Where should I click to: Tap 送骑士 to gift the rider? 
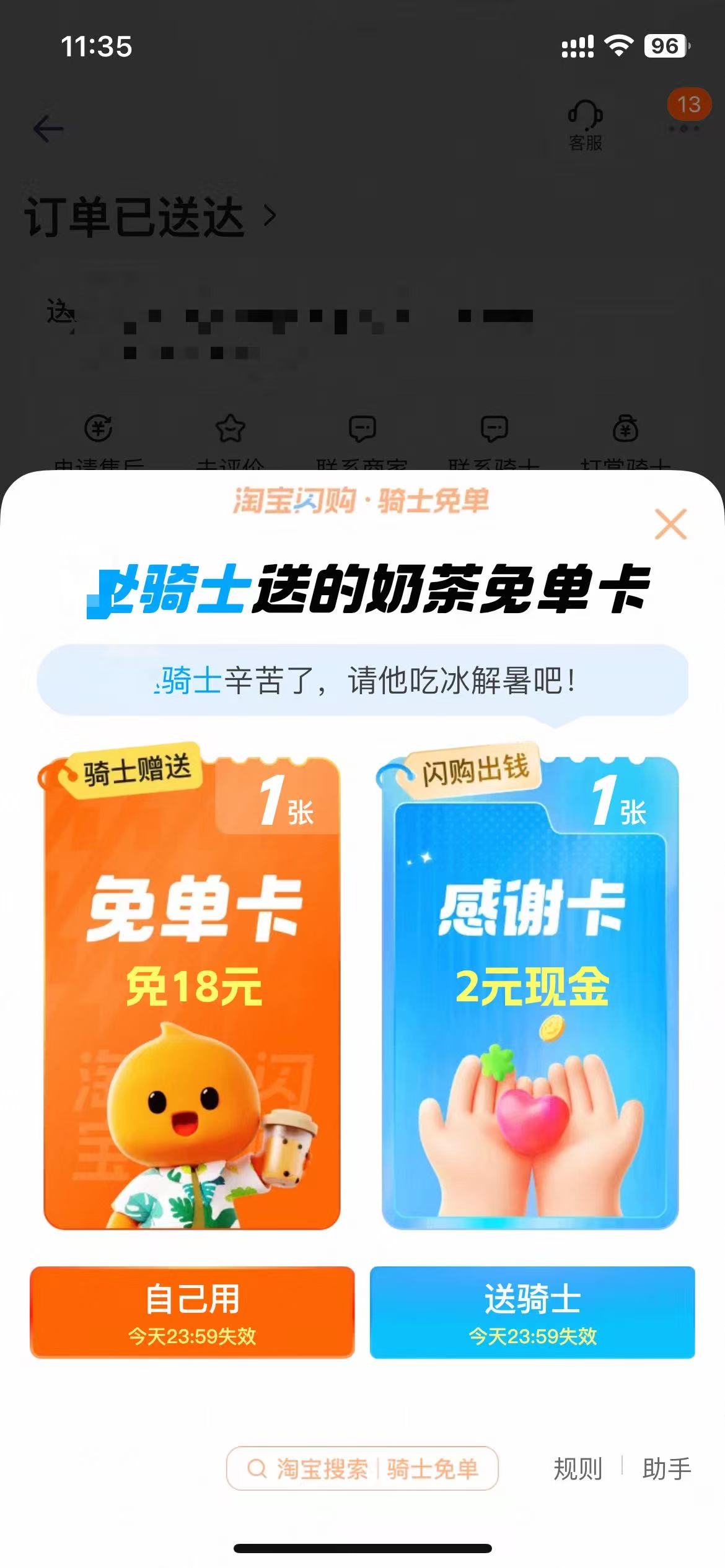point(532,1312)
